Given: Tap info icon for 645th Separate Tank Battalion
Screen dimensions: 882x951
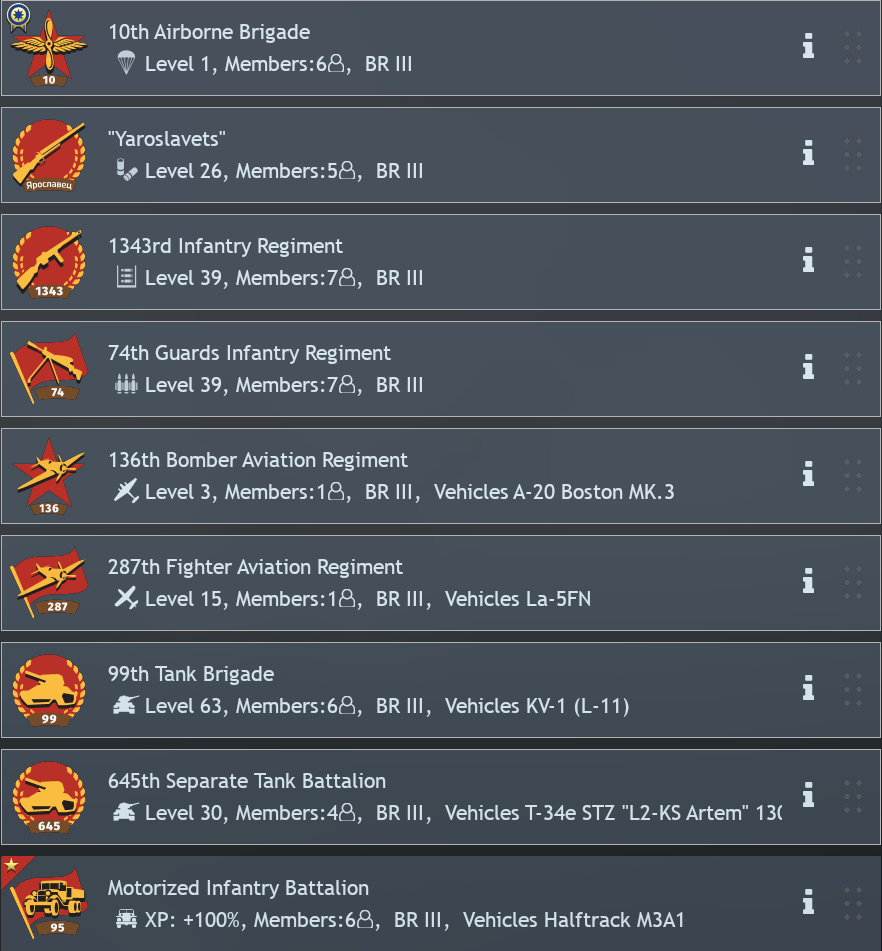Looking at the screenshot, I should pos(808,795).
